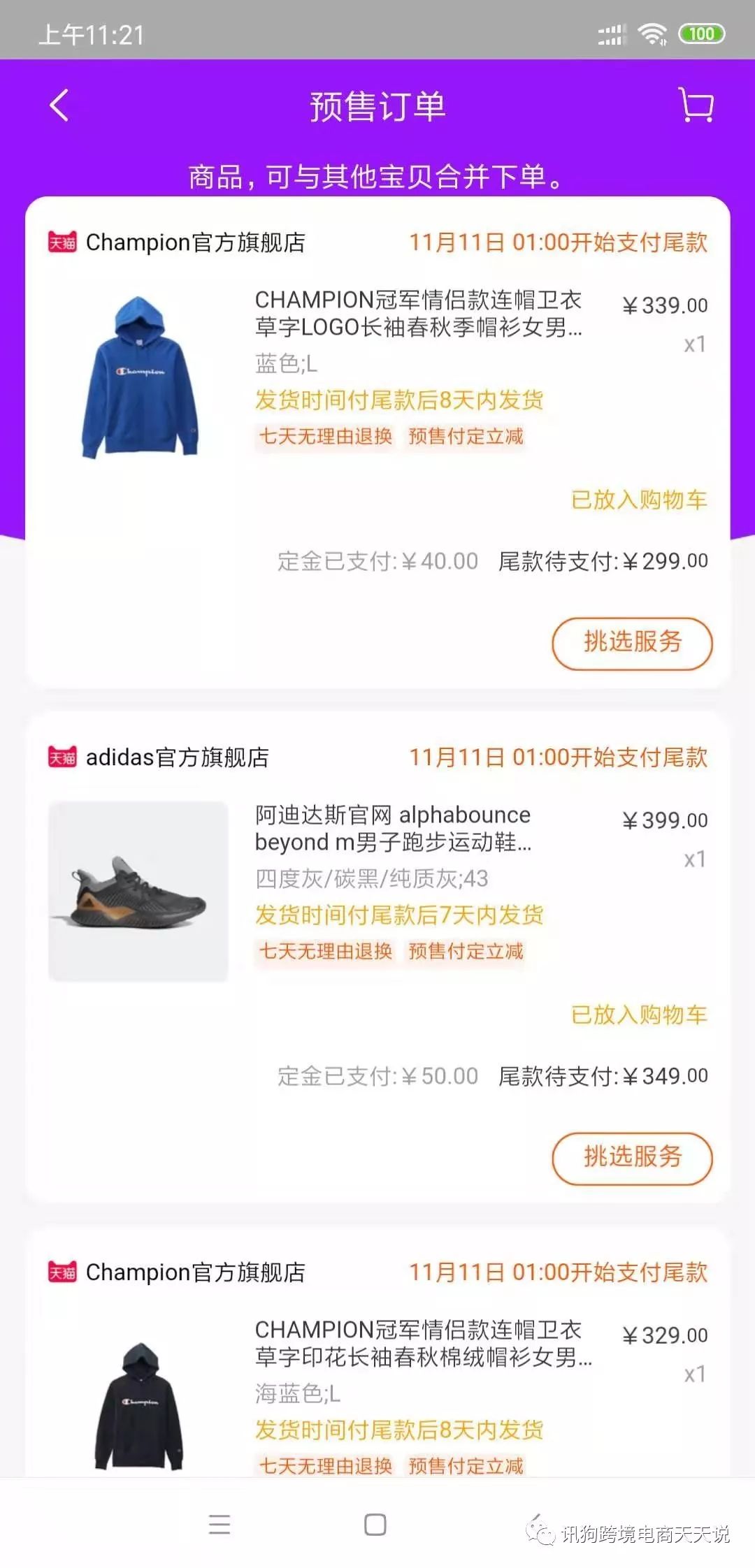Open the alphabounce beyond m order details
The image size is (755, 1568).
pyautogui.click(x=393, y=828)
